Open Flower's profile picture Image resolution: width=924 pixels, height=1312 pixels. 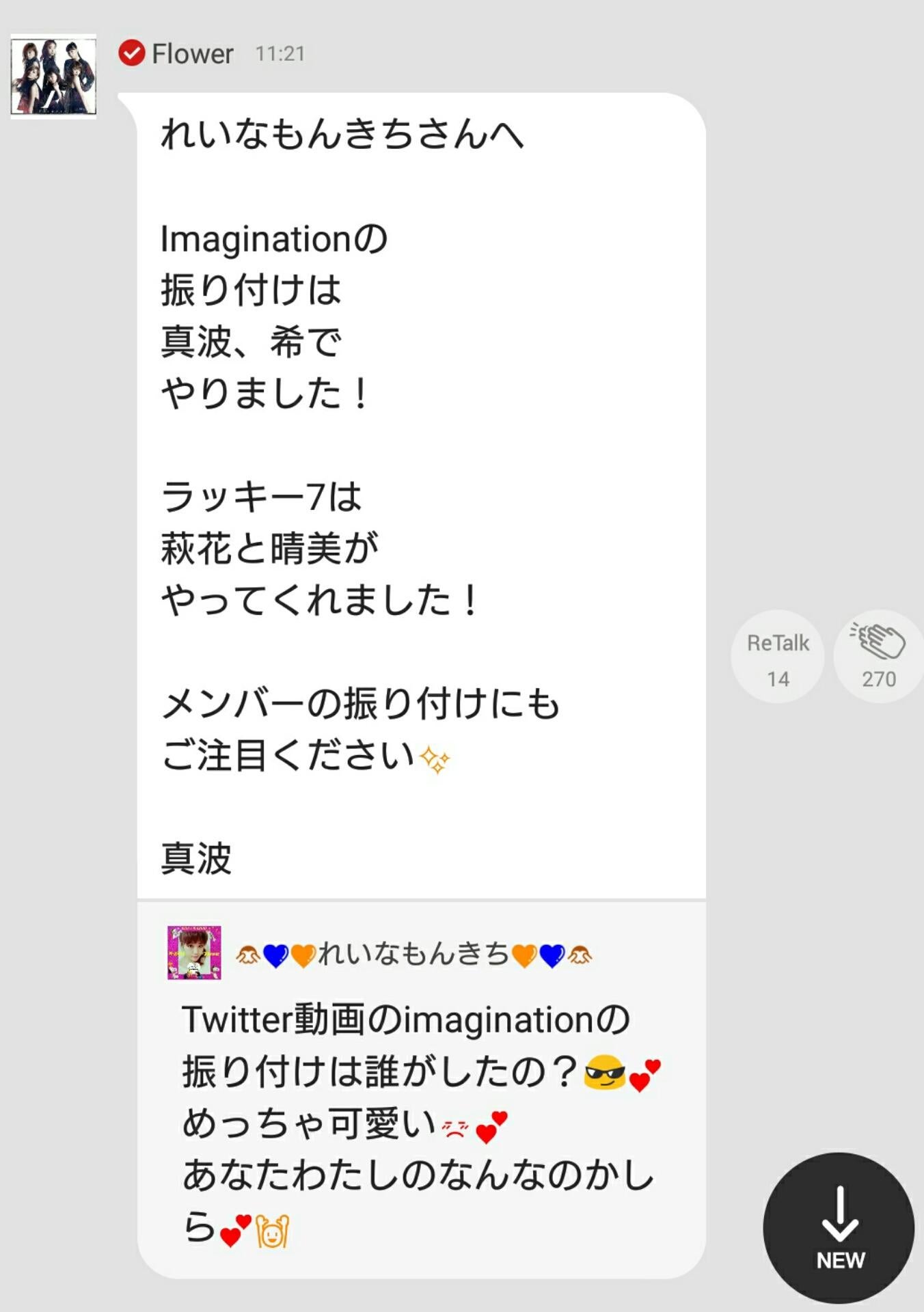pos(53,77)
